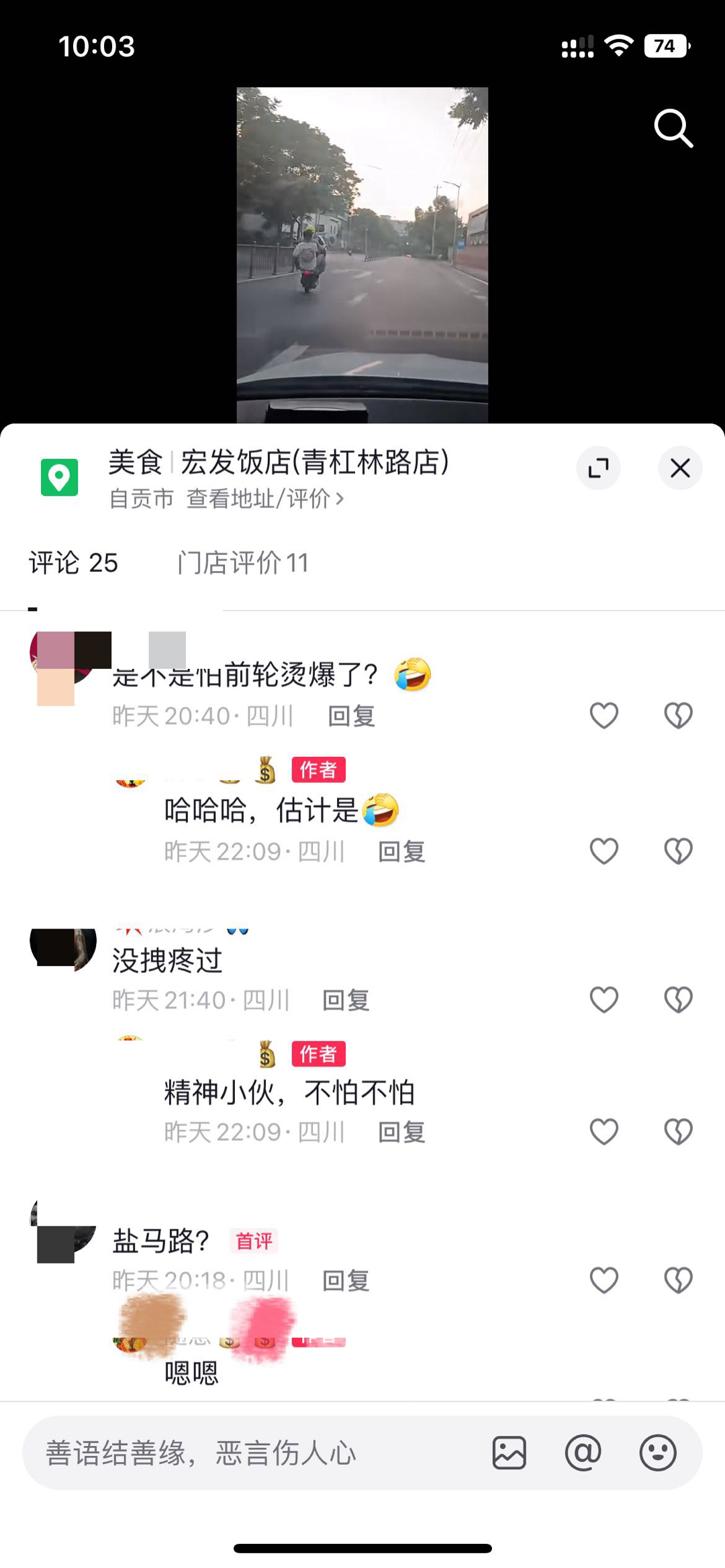This screenshot has height=1568, width=725.
Task: Select the 评论 25 tab
Action: (73, 562)
